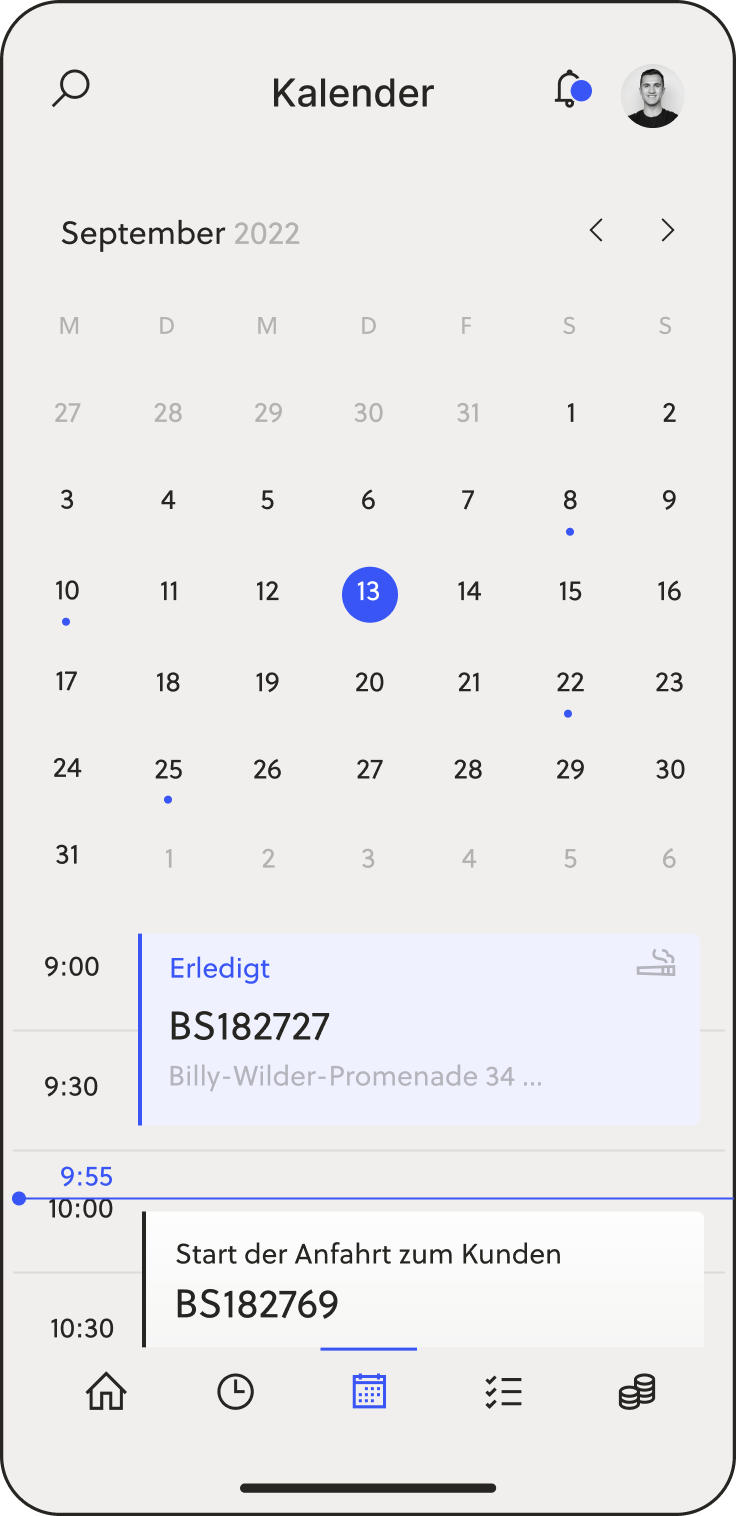Open the job card BS182769
Image resolution: width=736 pixels, height=1516 pixels.
point(424,1280)
